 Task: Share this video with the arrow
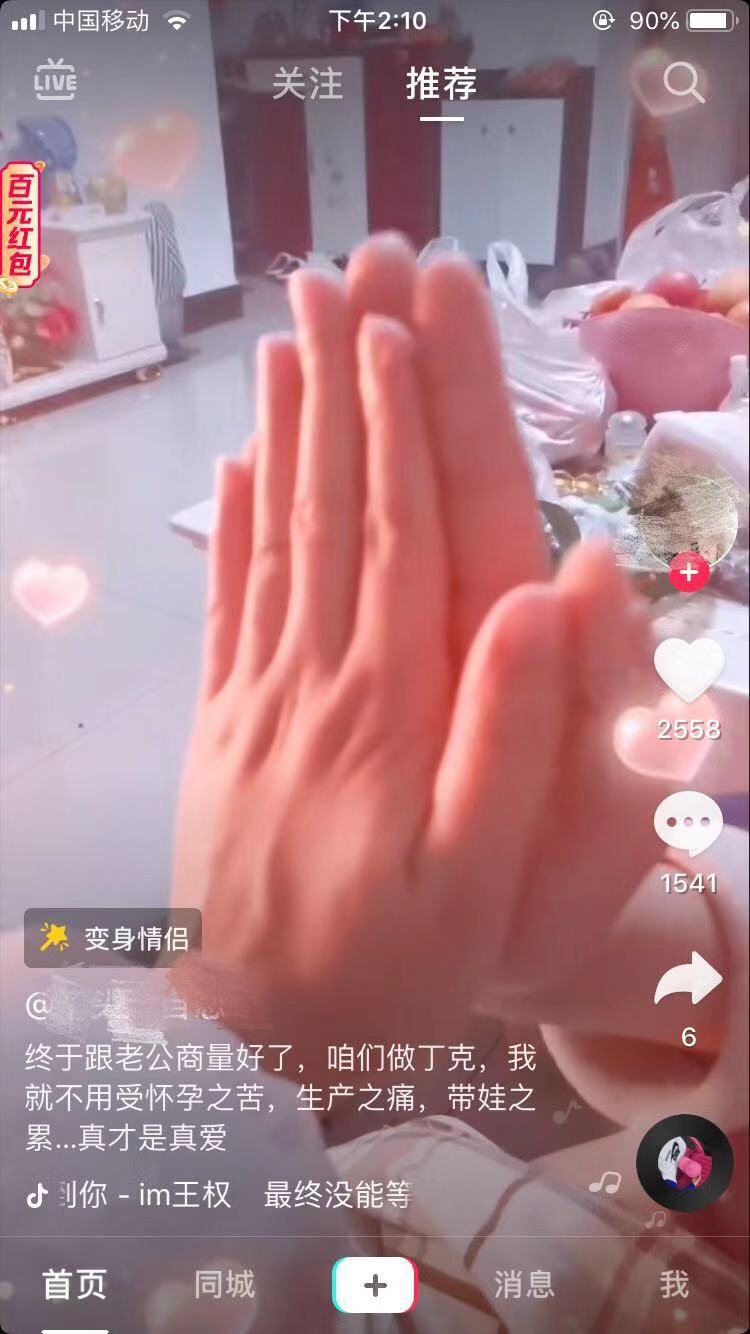(x=688, y=980)
